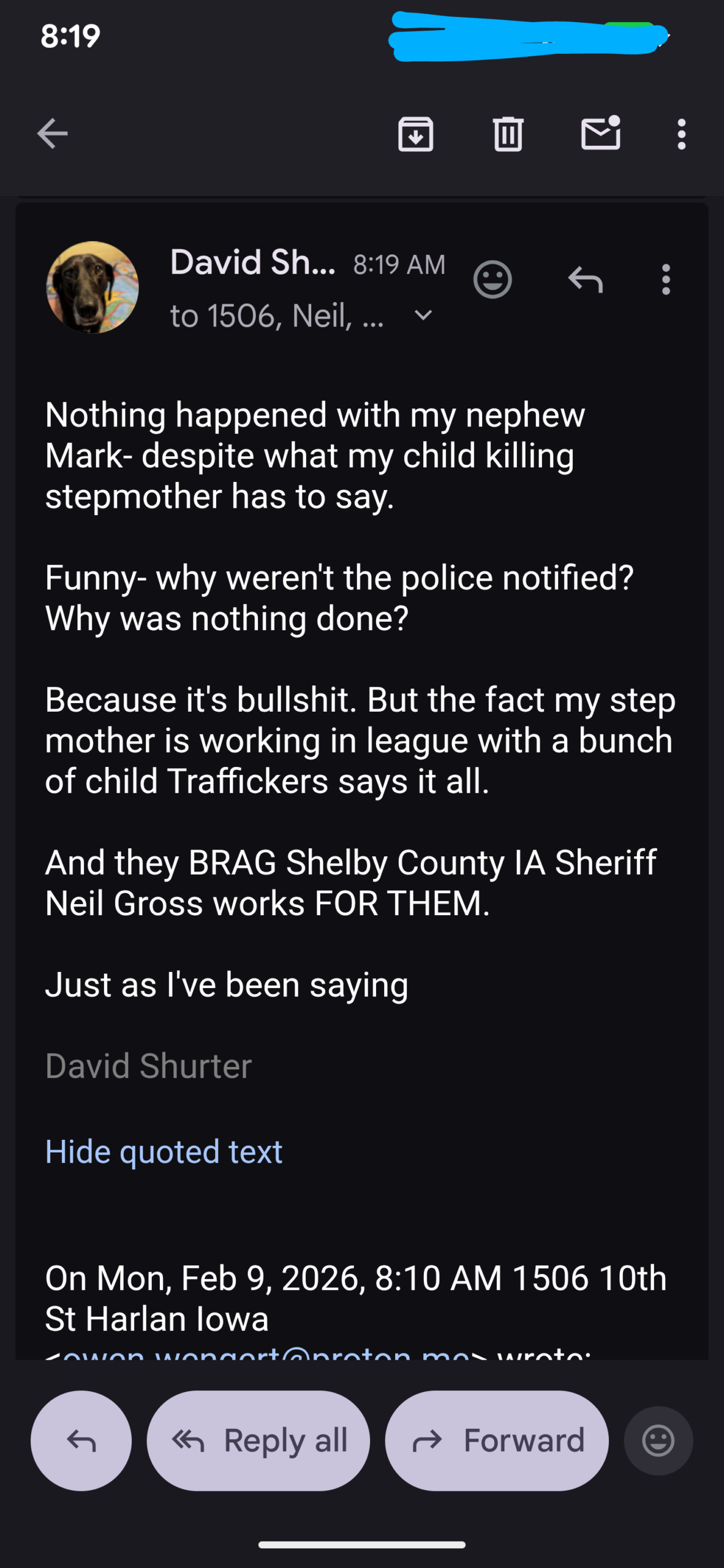Archive this email
Viewport: 724px width, 1568px height.
pos(415,134)
